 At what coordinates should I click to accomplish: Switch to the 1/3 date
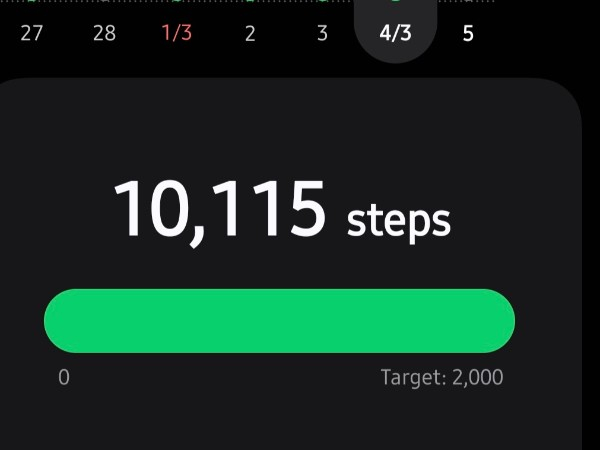pyautogui.click(x=177, y=33)
